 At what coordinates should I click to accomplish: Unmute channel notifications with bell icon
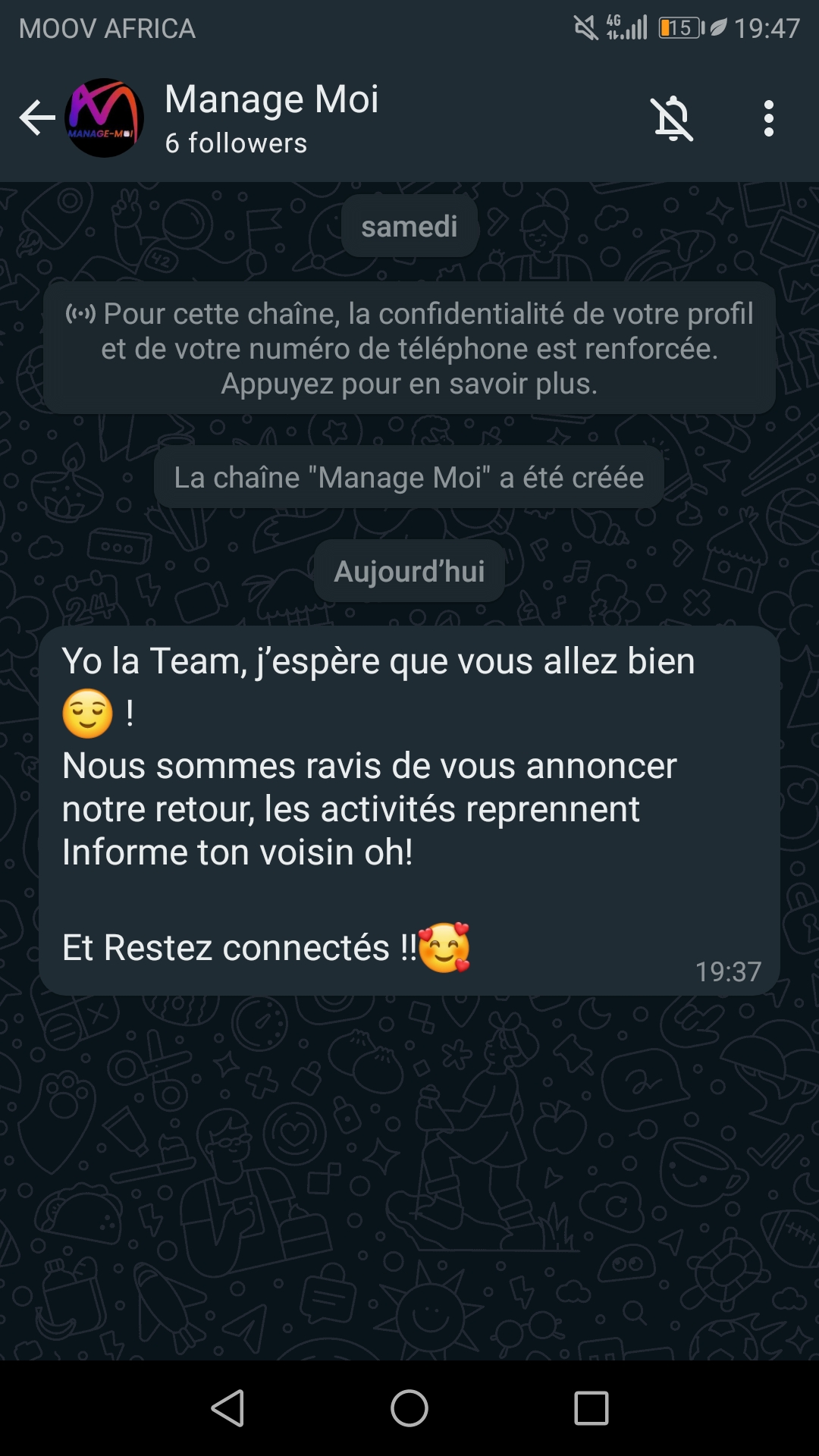672,119
